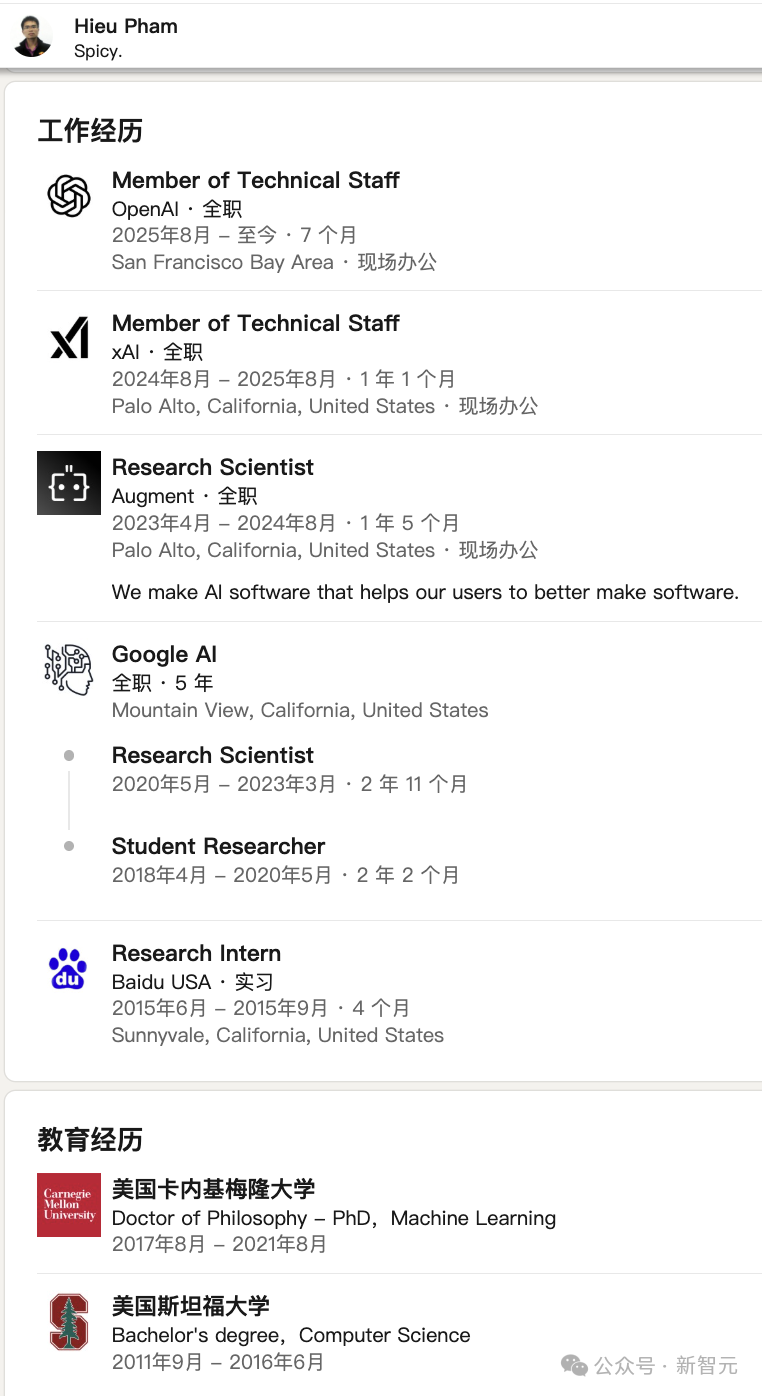The image size is (762, 1396).
Task: Open Hieu Pham's profile header
Action: click(125, 27)
